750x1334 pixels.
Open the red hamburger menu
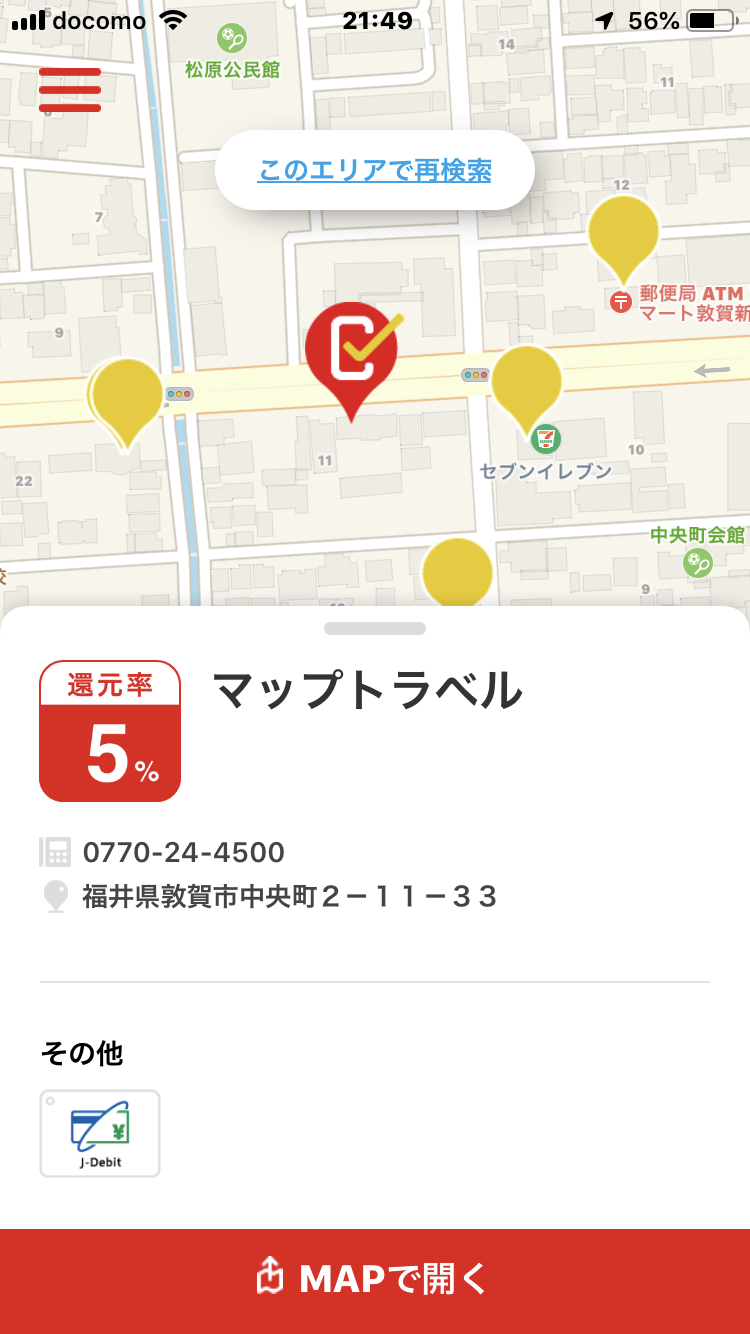tap(70, 90)
